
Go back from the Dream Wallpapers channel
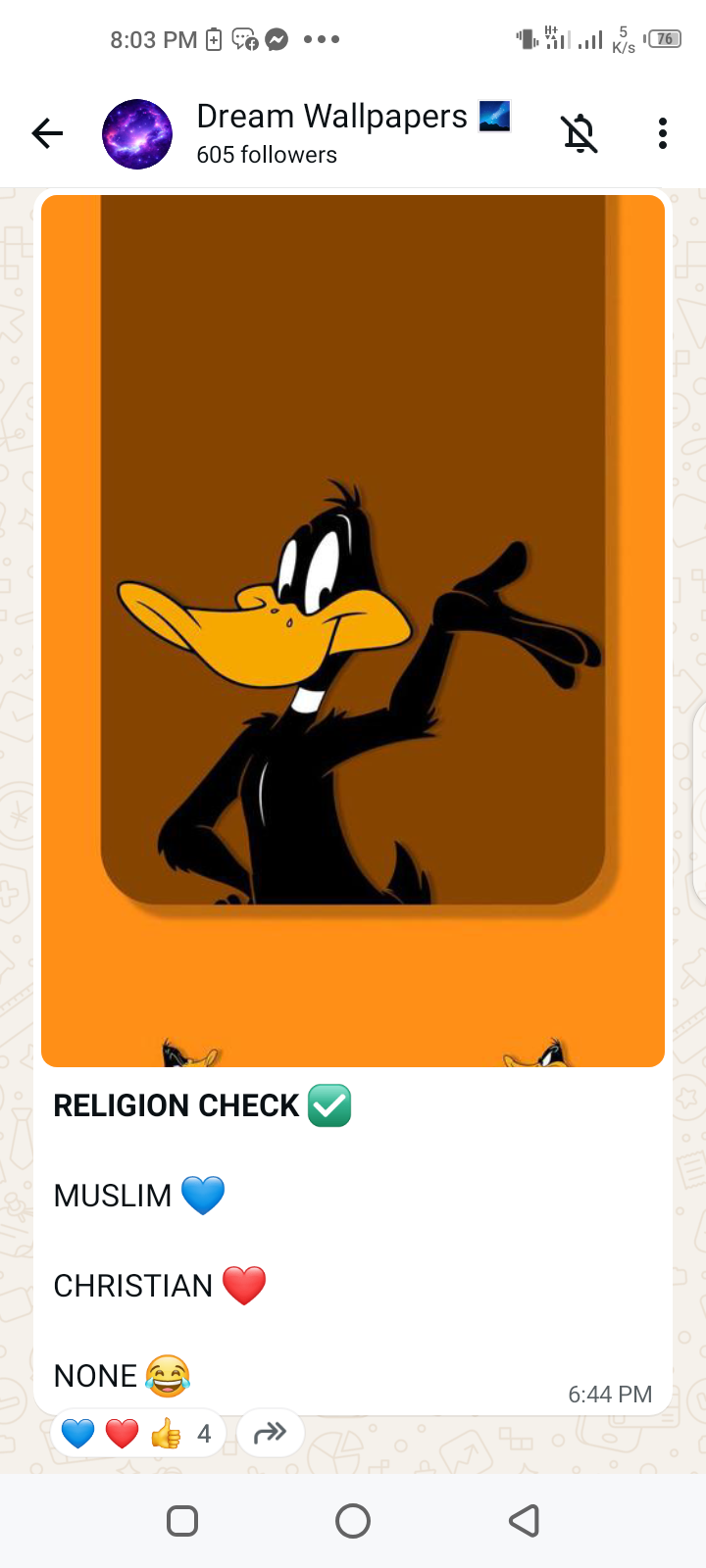pos(47,133)
